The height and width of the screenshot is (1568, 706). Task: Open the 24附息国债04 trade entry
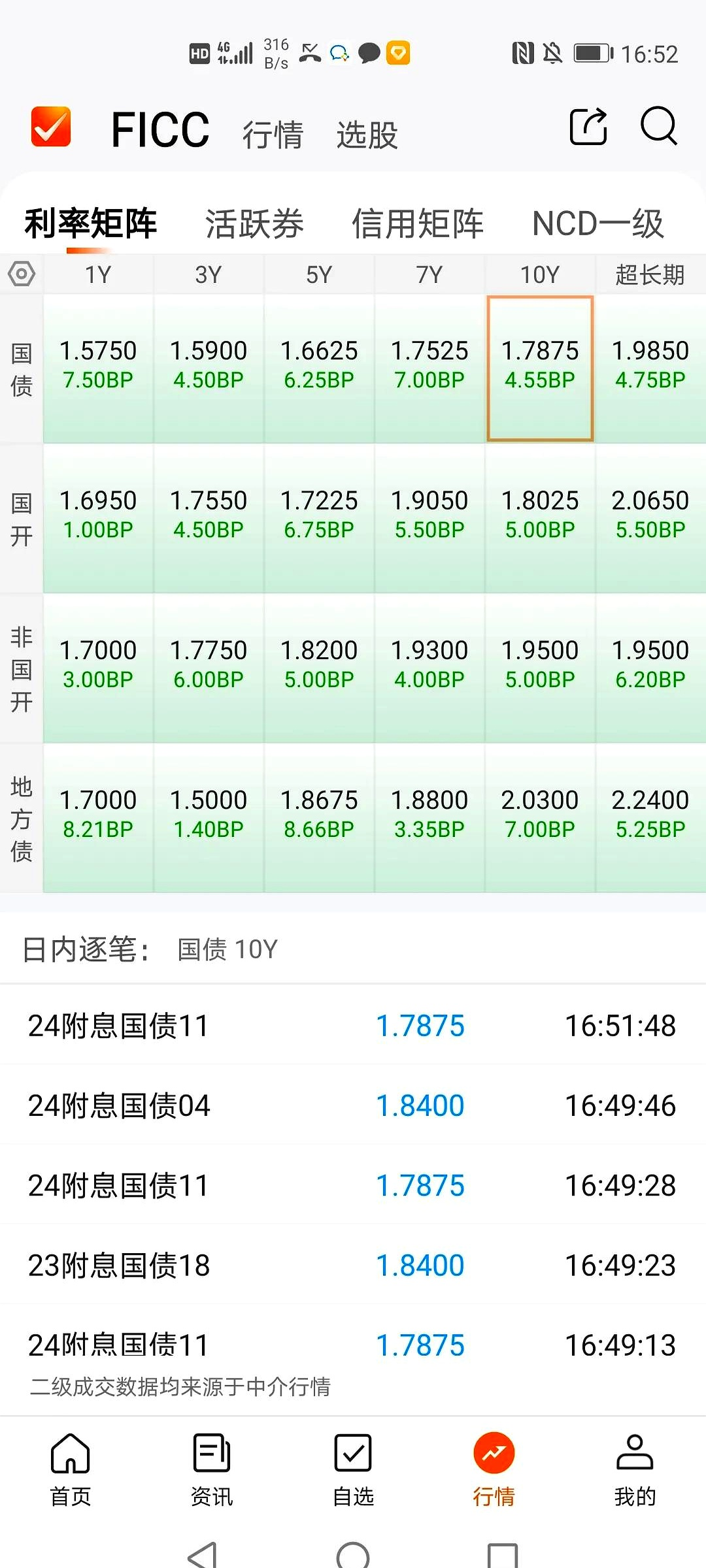353,1105
